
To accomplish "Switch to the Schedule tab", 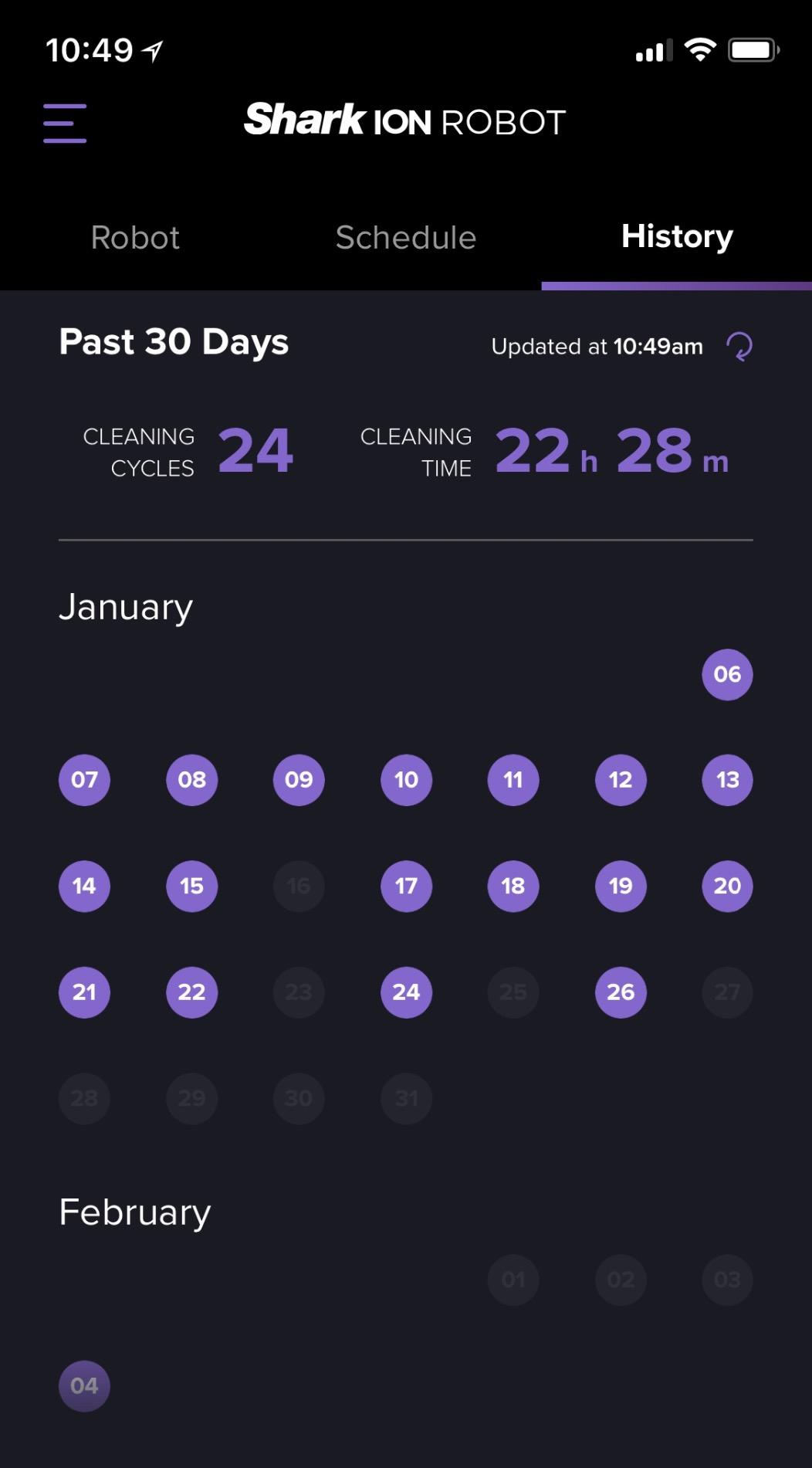I will [x=406, y=238].
